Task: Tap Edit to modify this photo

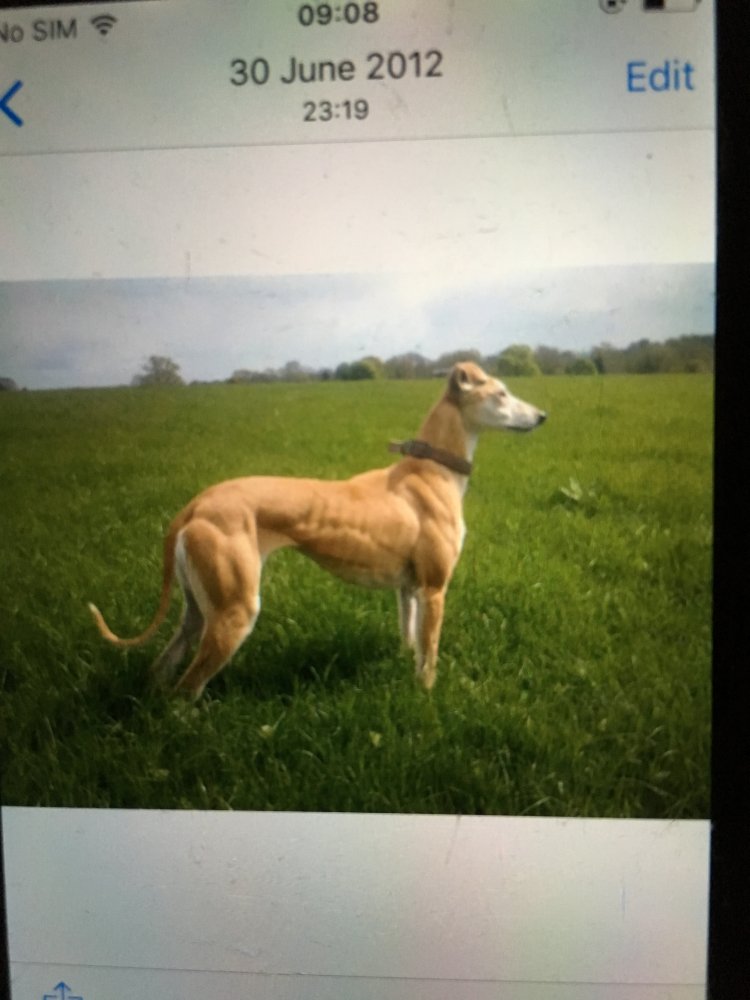Action: click(659, 76)
